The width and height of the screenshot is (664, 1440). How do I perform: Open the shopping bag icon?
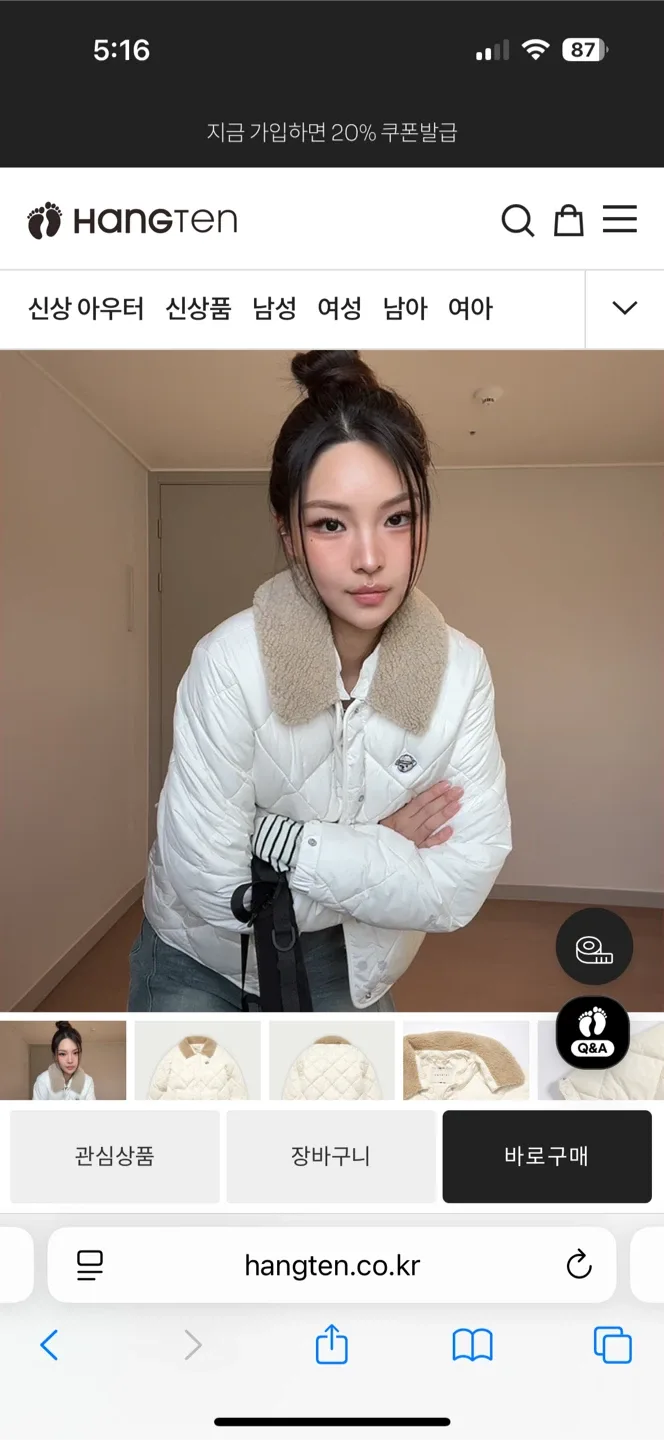tap(568, 220)
